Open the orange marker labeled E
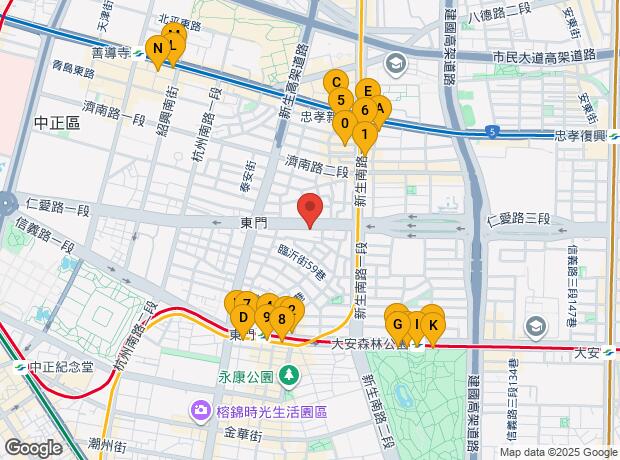 point(368,90)
